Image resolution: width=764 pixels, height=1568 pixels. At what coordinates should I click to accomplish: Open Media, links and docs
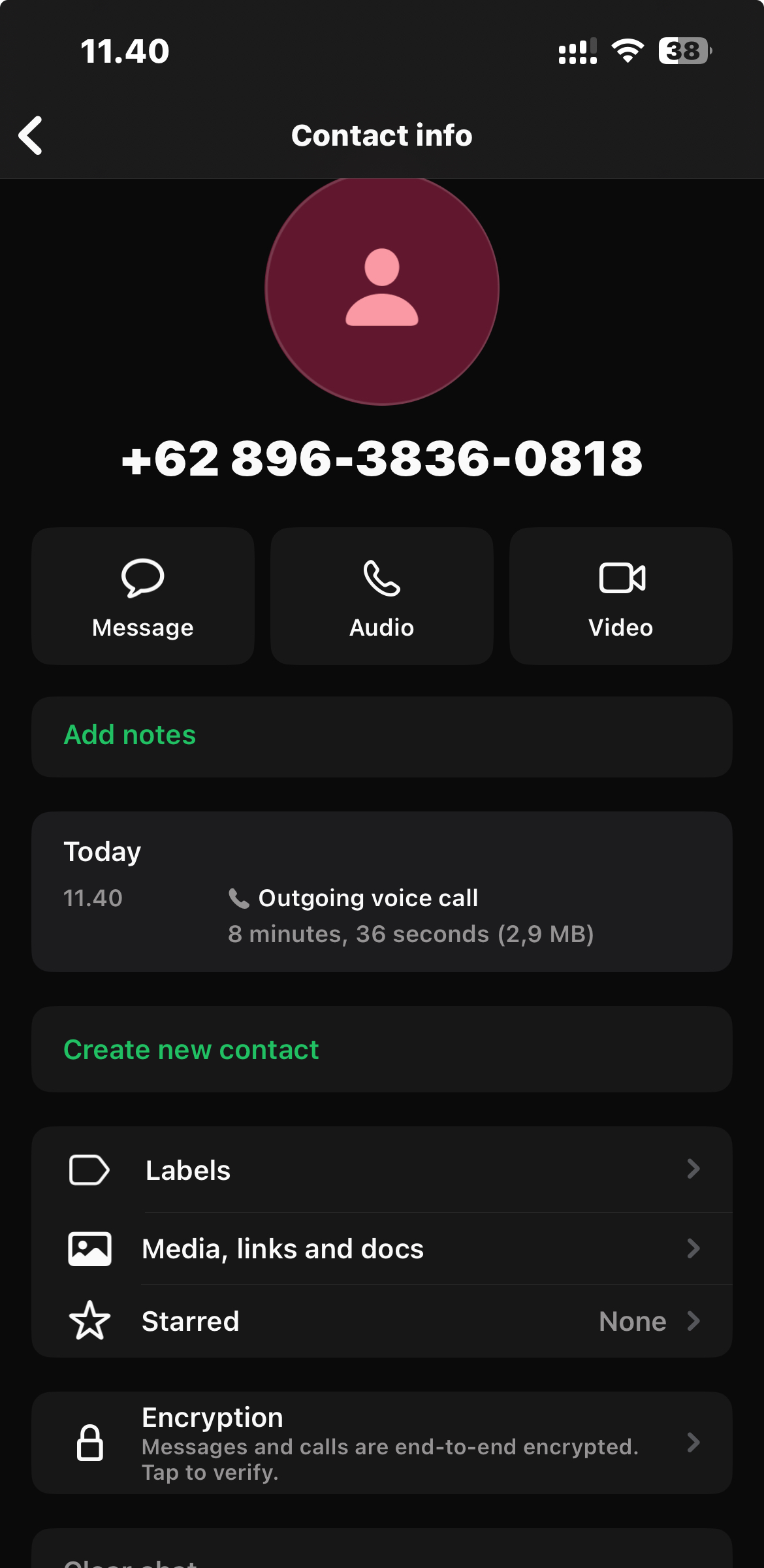tap(382, 1249)
